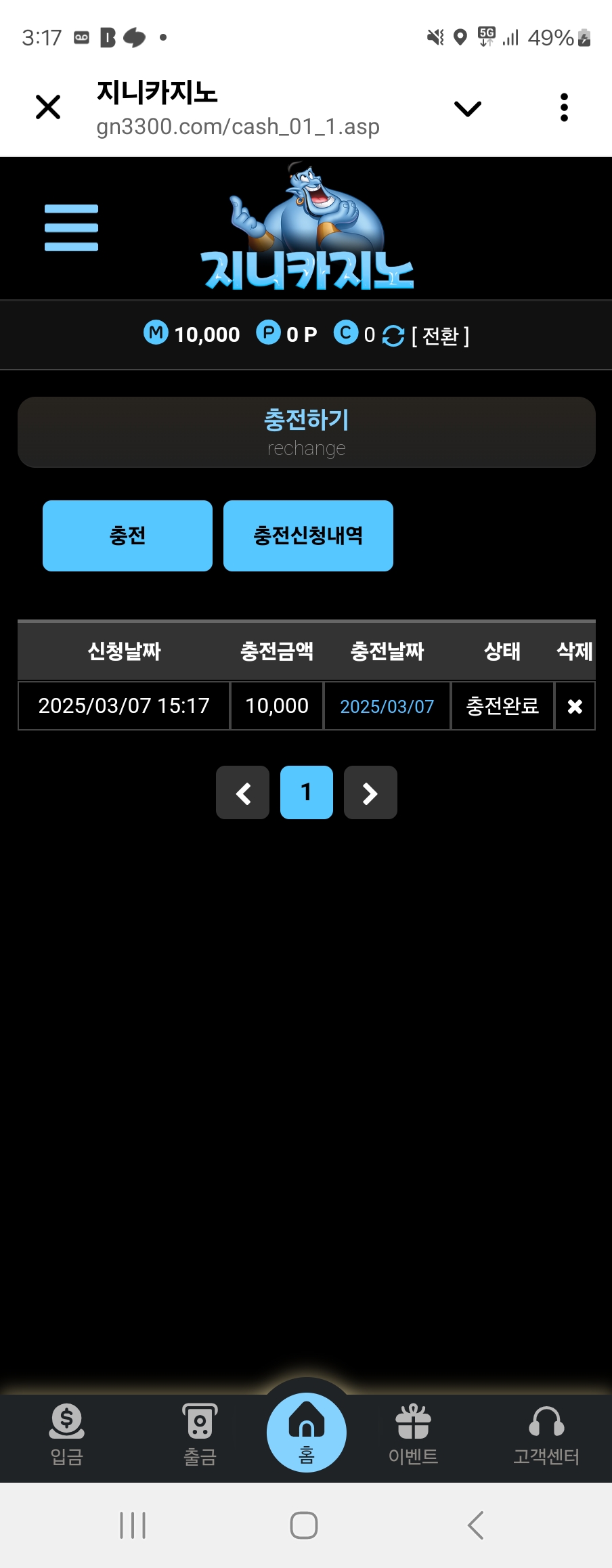Screen dimensions: 612x1568
Task: Tap the [전환] convert link
Action: 441,336
